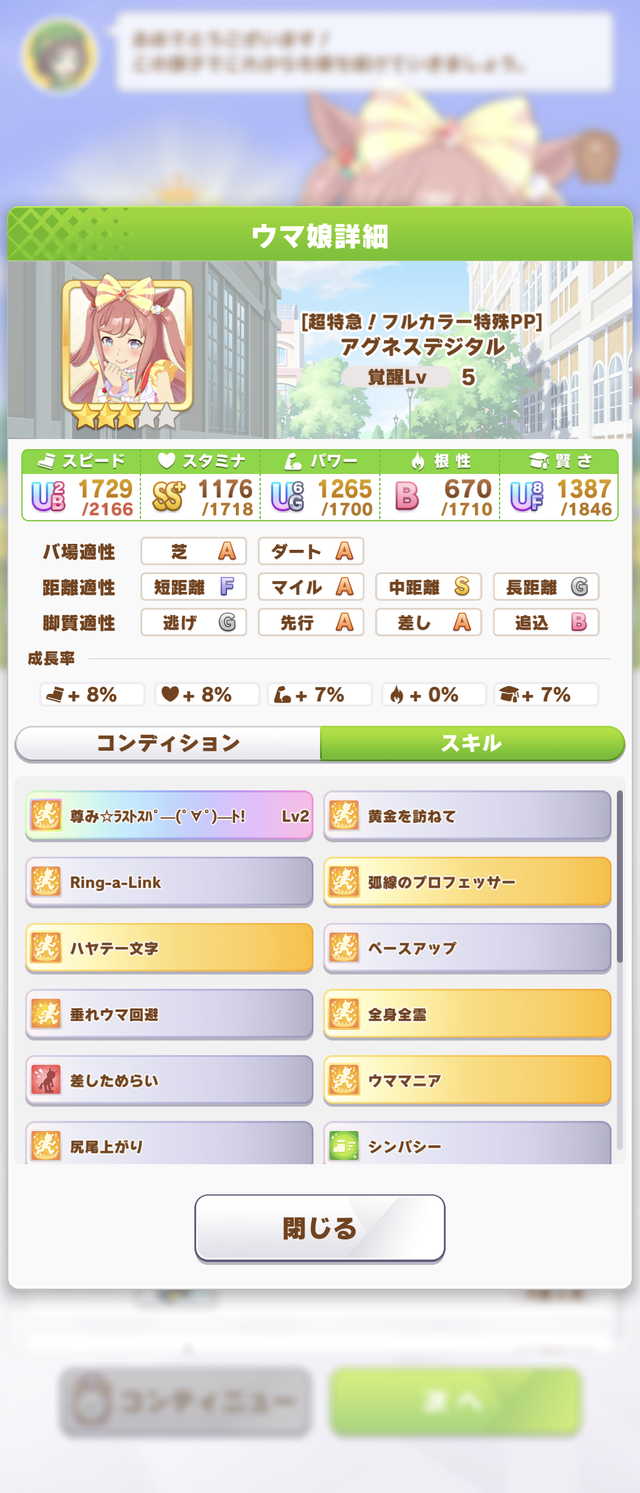This screenshot has height=1493, width=640.
Task: Open the Ring-a-Link skill
Action: click(x=169, y=882)
